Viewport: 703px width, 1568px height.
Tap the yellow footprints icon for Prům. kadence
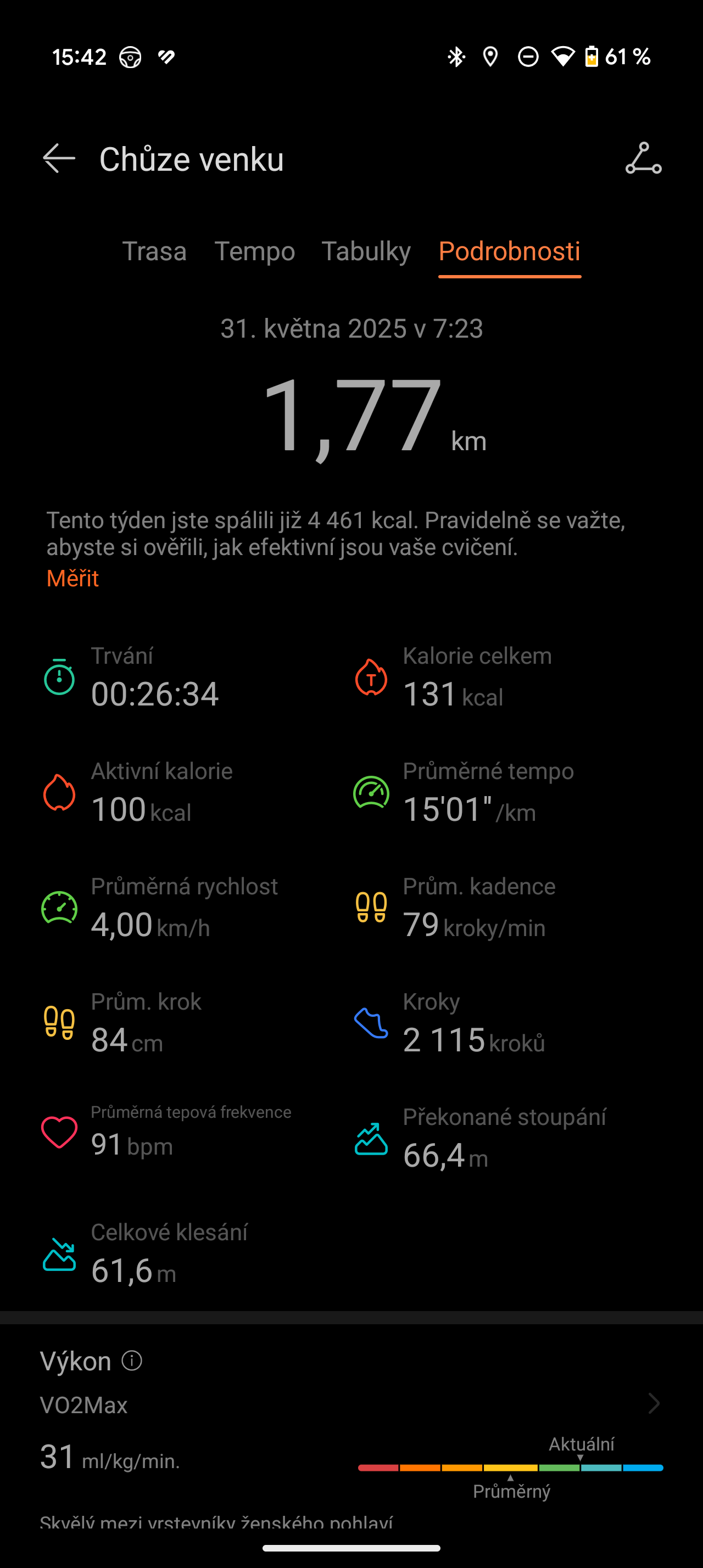[x=372, y=907]
